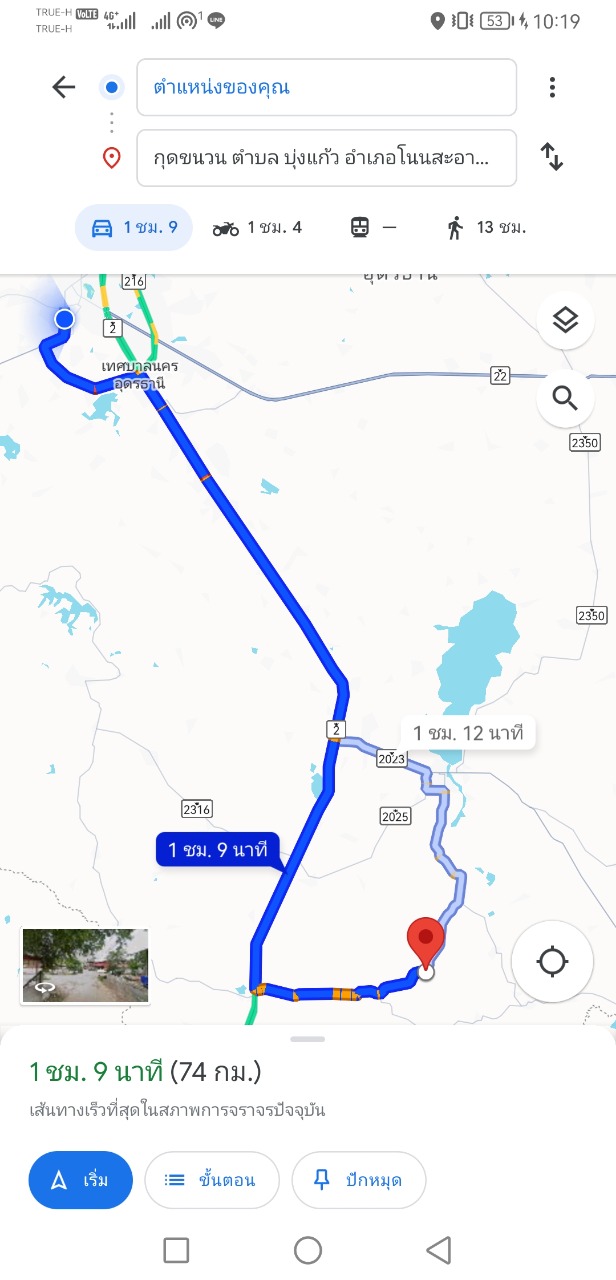Viewport: 616px width, 1280px height.
Task: Open the Street View photo thumbnail
Action: coord(85,965)
